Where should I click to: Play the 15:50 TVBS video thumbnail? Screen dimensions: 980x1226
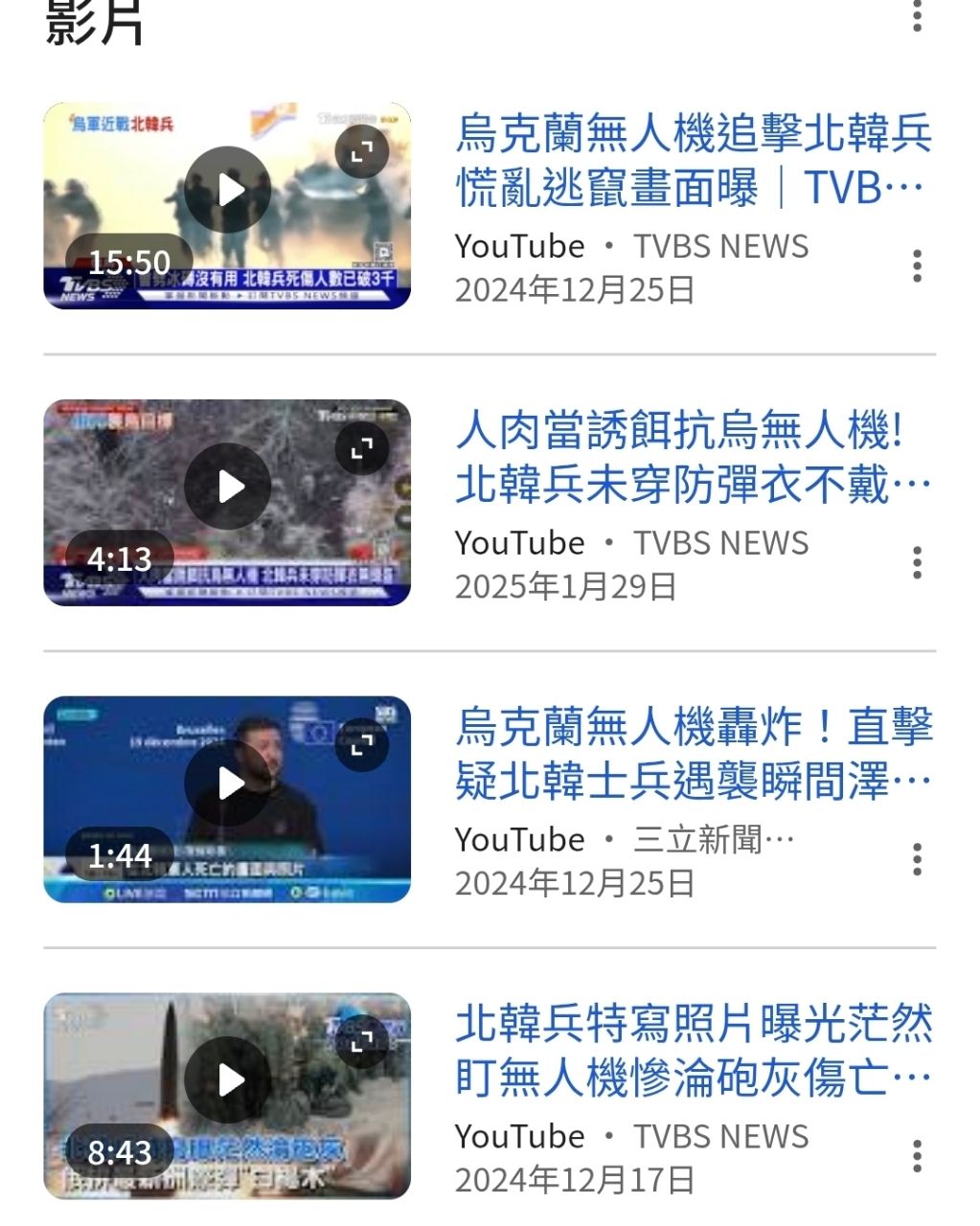pos(227,190)
